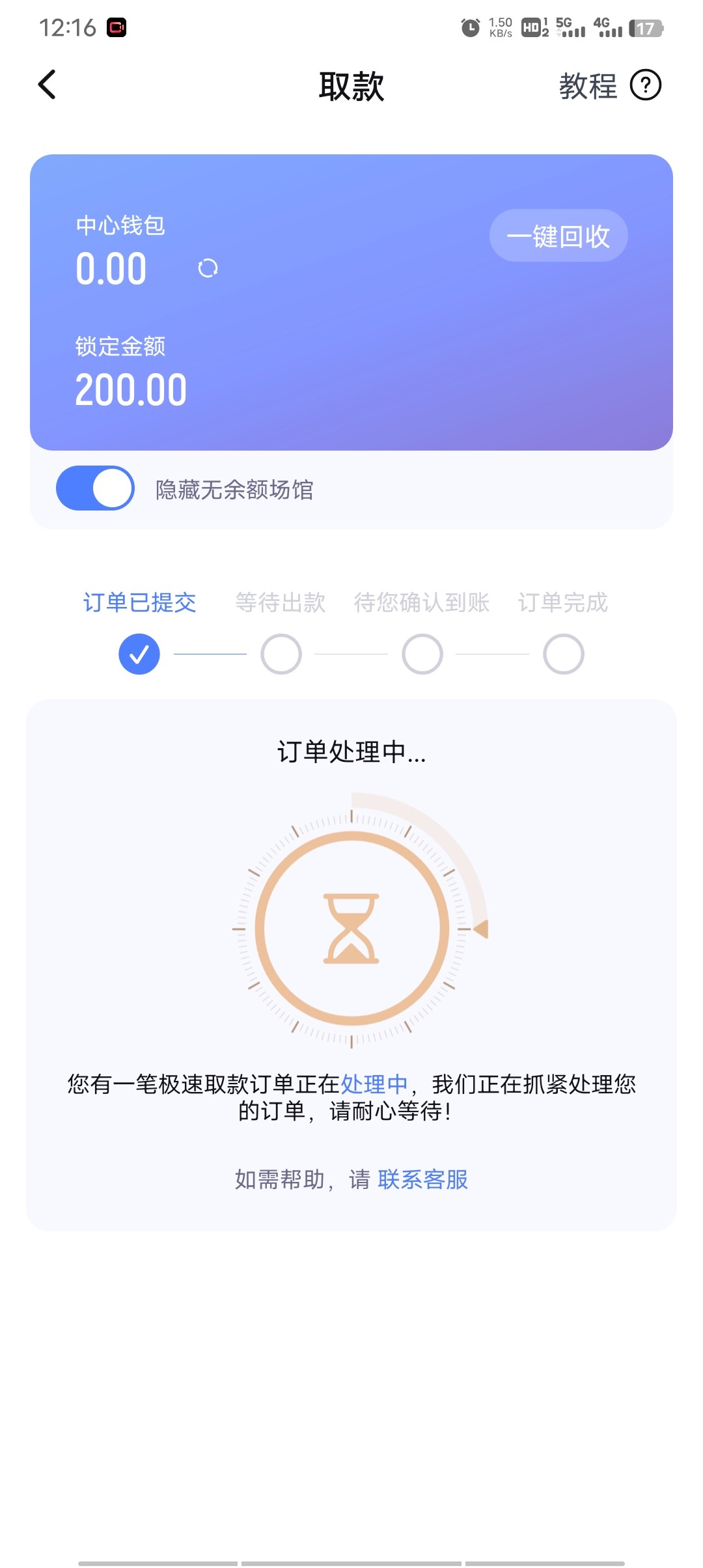Click the checkmark on 订单已提交 step
The height and width of the screenshot is (1568, 703).
(139, 654)
